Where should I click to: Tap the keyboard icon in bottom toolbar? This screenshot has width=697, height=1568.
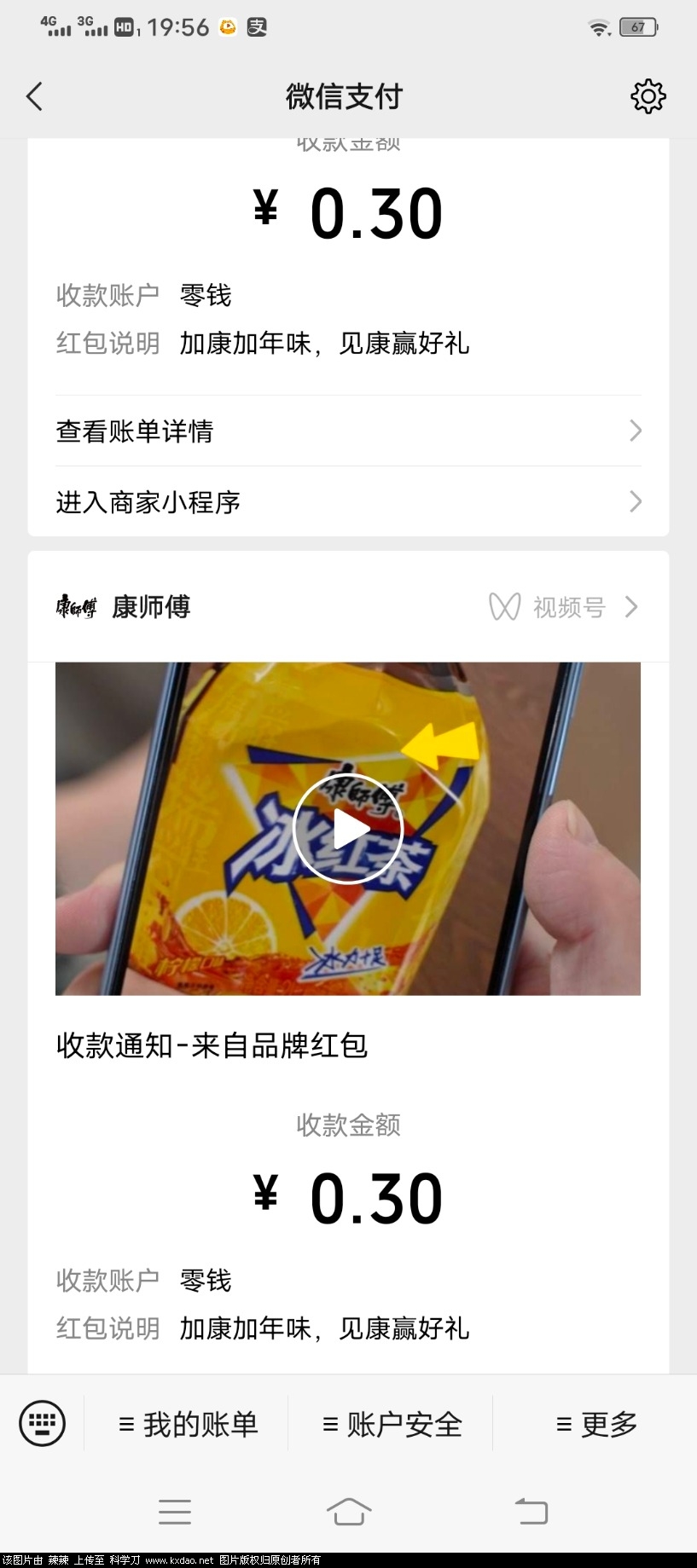point(43,1423)
